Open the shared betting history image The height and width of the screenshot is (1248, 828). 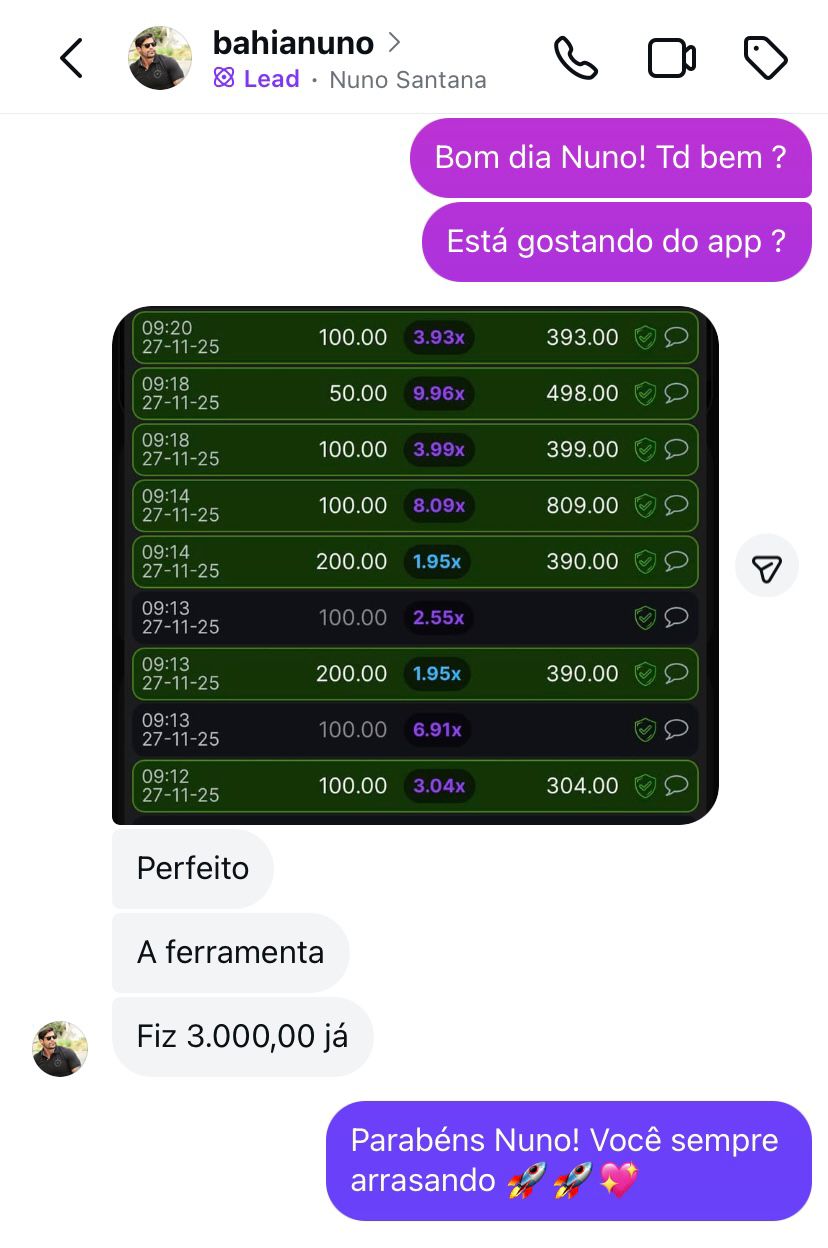pos(415,566)
